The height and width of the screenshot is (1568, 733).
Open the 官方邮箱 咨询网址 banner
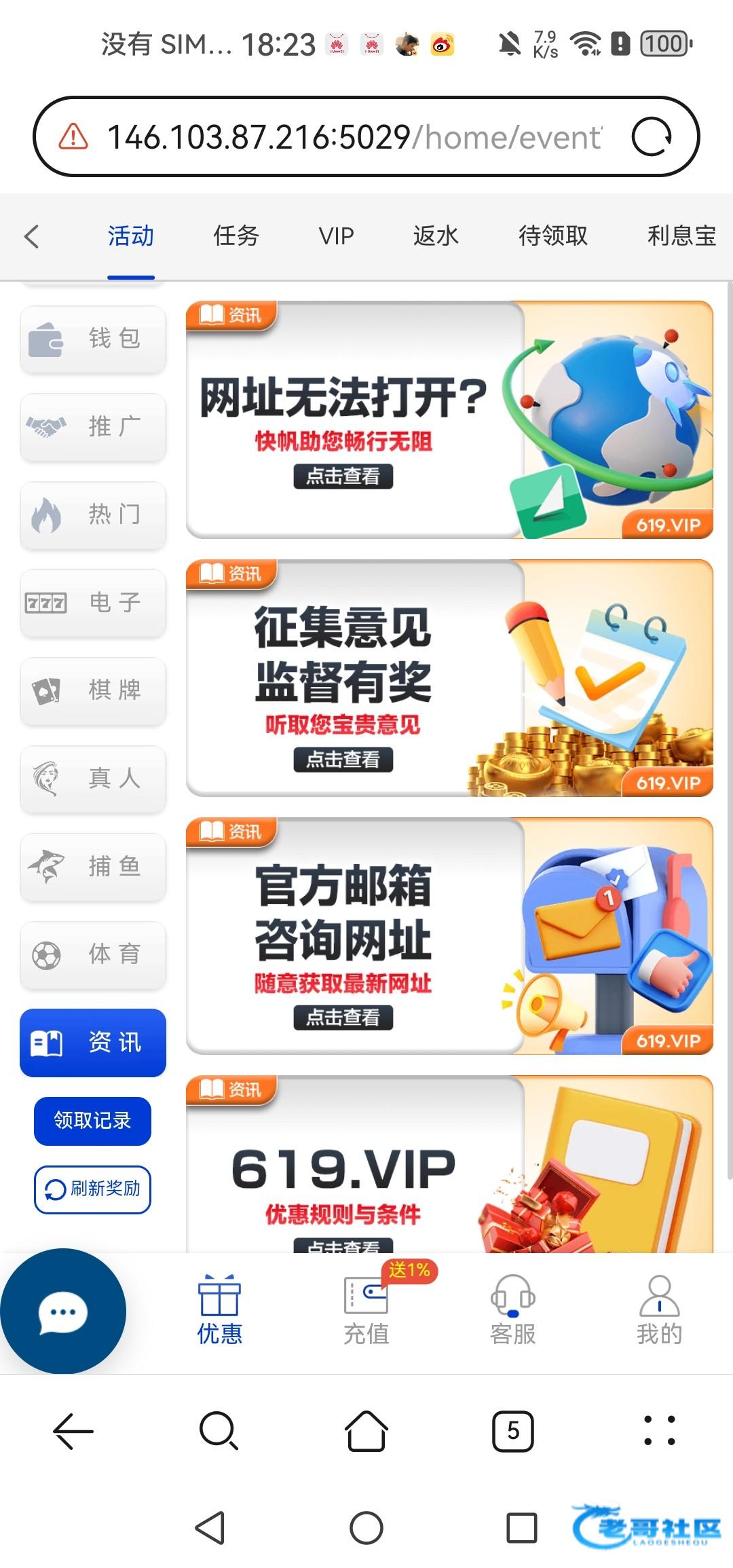(x=449, y=936)
